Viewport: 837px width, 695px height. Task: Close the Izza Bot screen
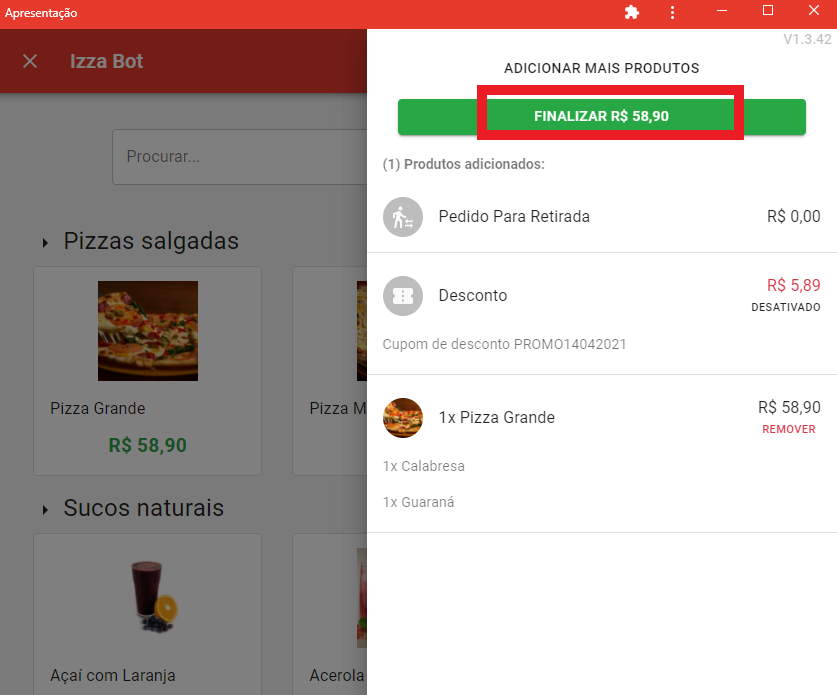point(30,61)
